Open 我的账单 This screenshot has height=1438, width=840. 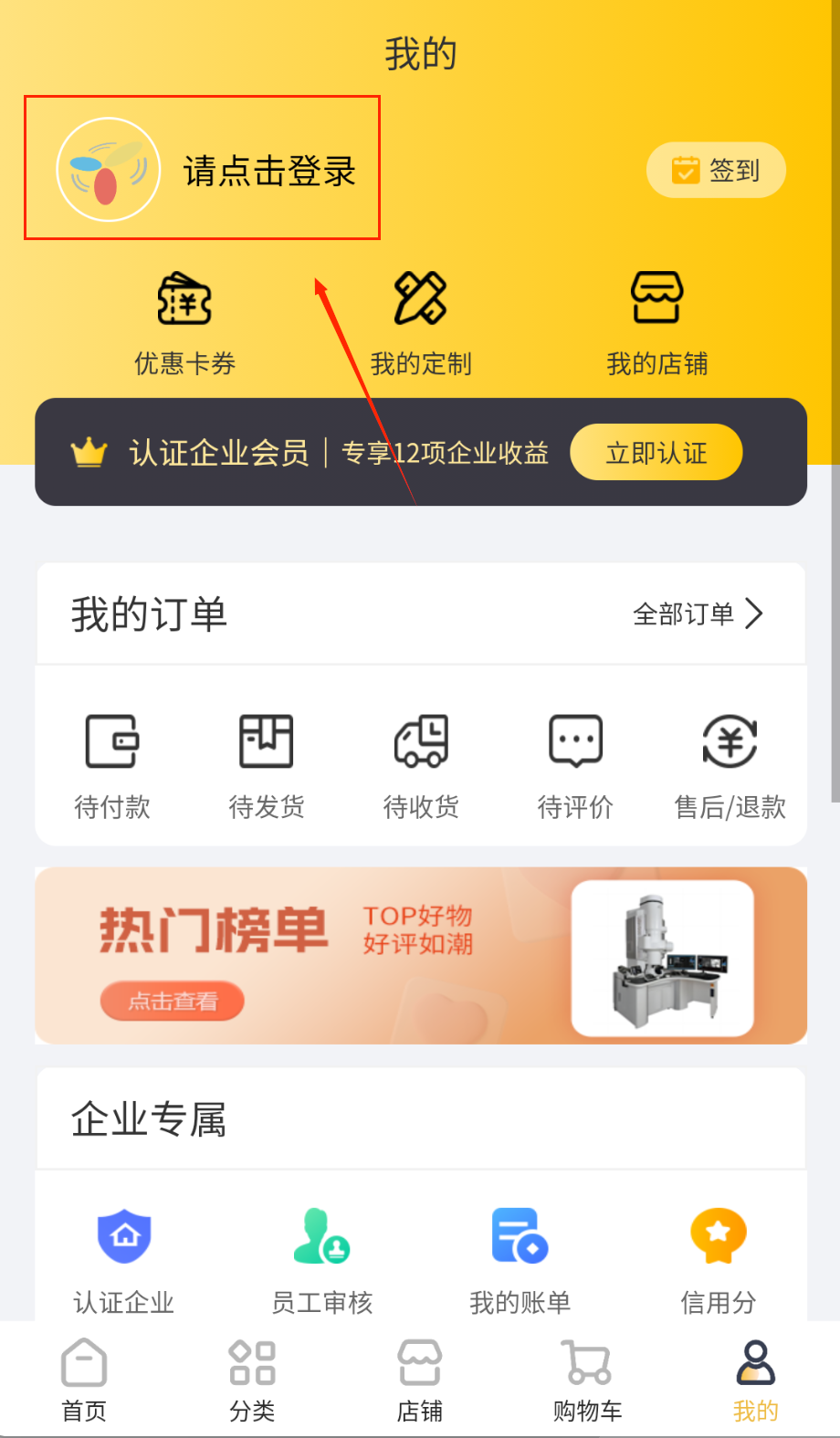520,1260
